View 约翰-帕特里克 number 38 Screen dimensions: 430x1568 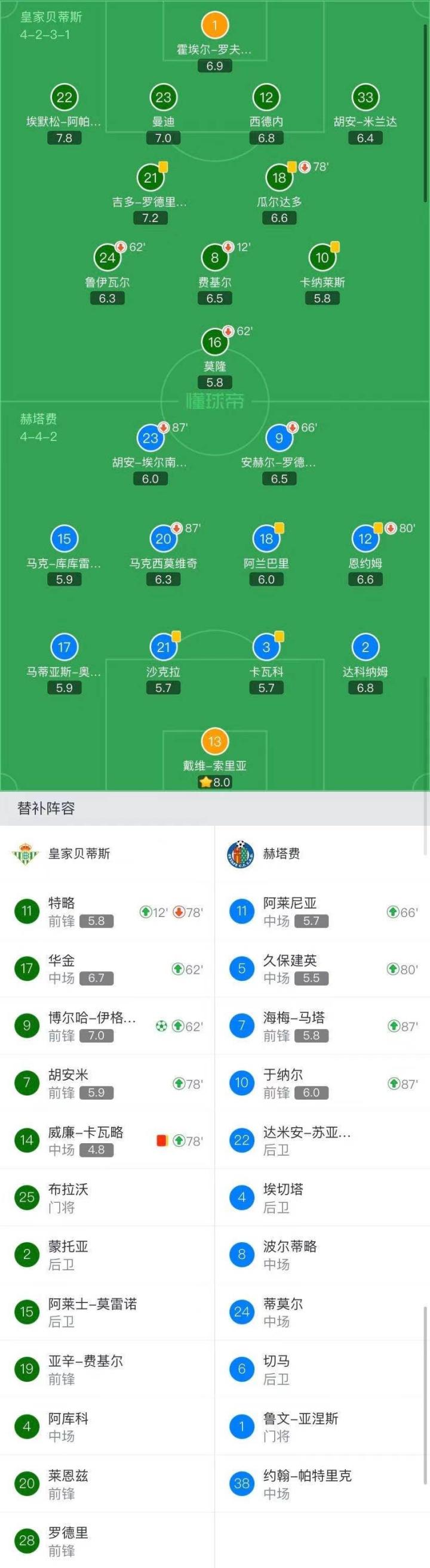321,1484
